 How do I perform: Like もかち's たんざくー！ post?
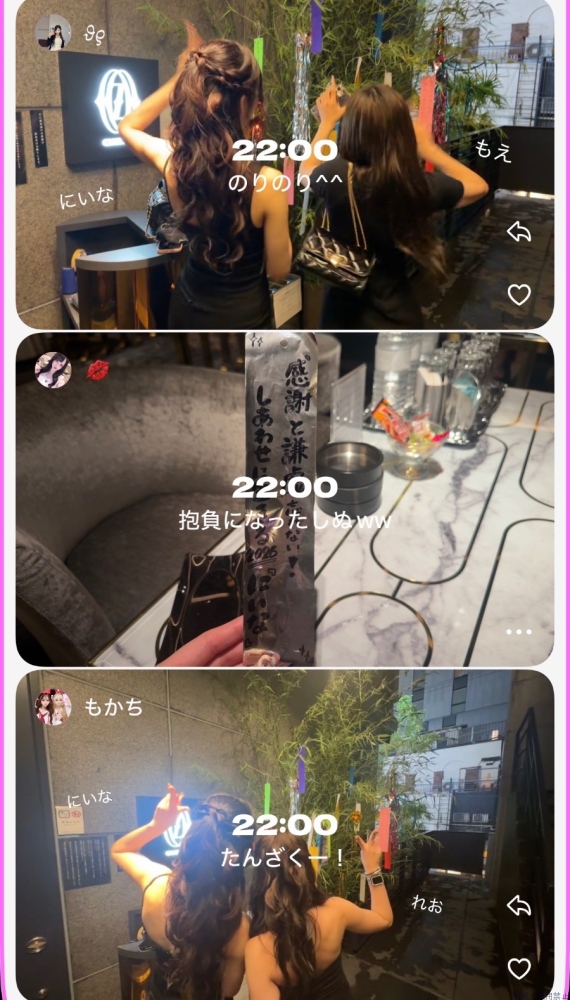tap(519, 968)
